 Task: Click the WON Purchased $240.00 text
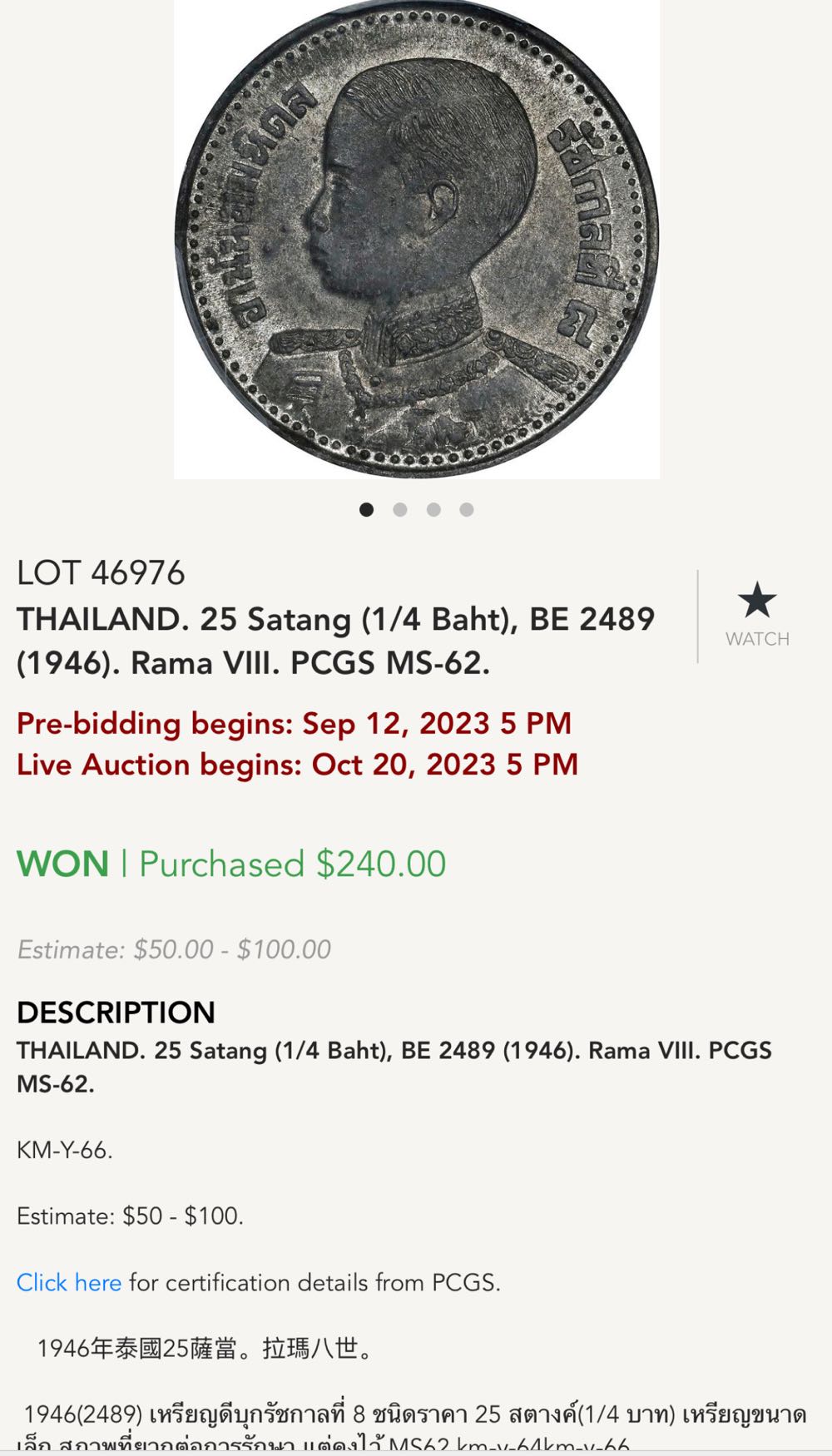coord(233,864)
